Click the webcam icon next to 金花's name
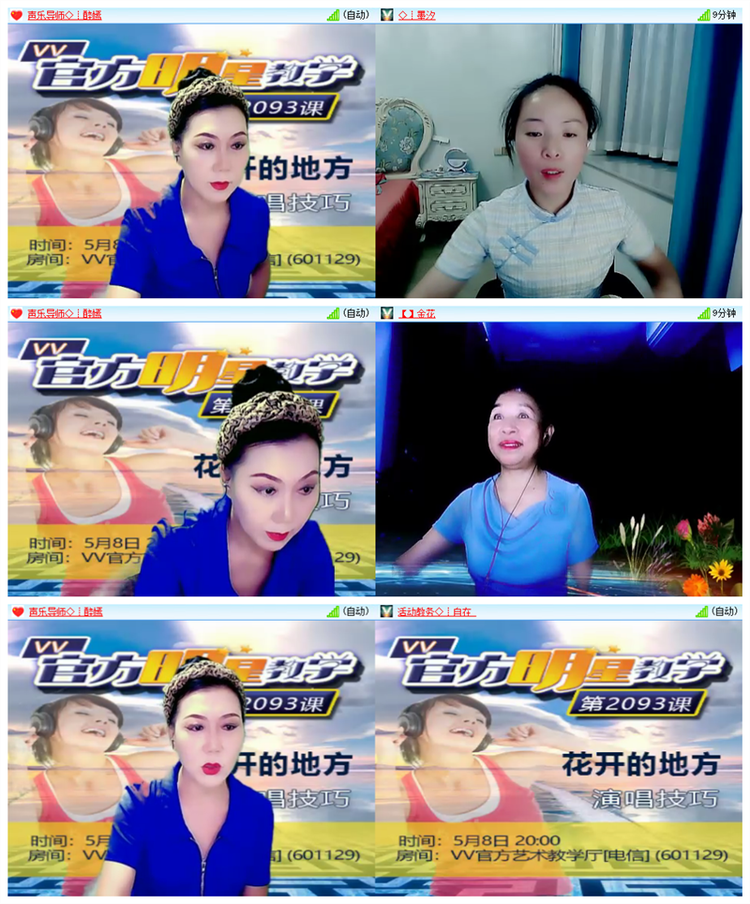 click(386, 314)
